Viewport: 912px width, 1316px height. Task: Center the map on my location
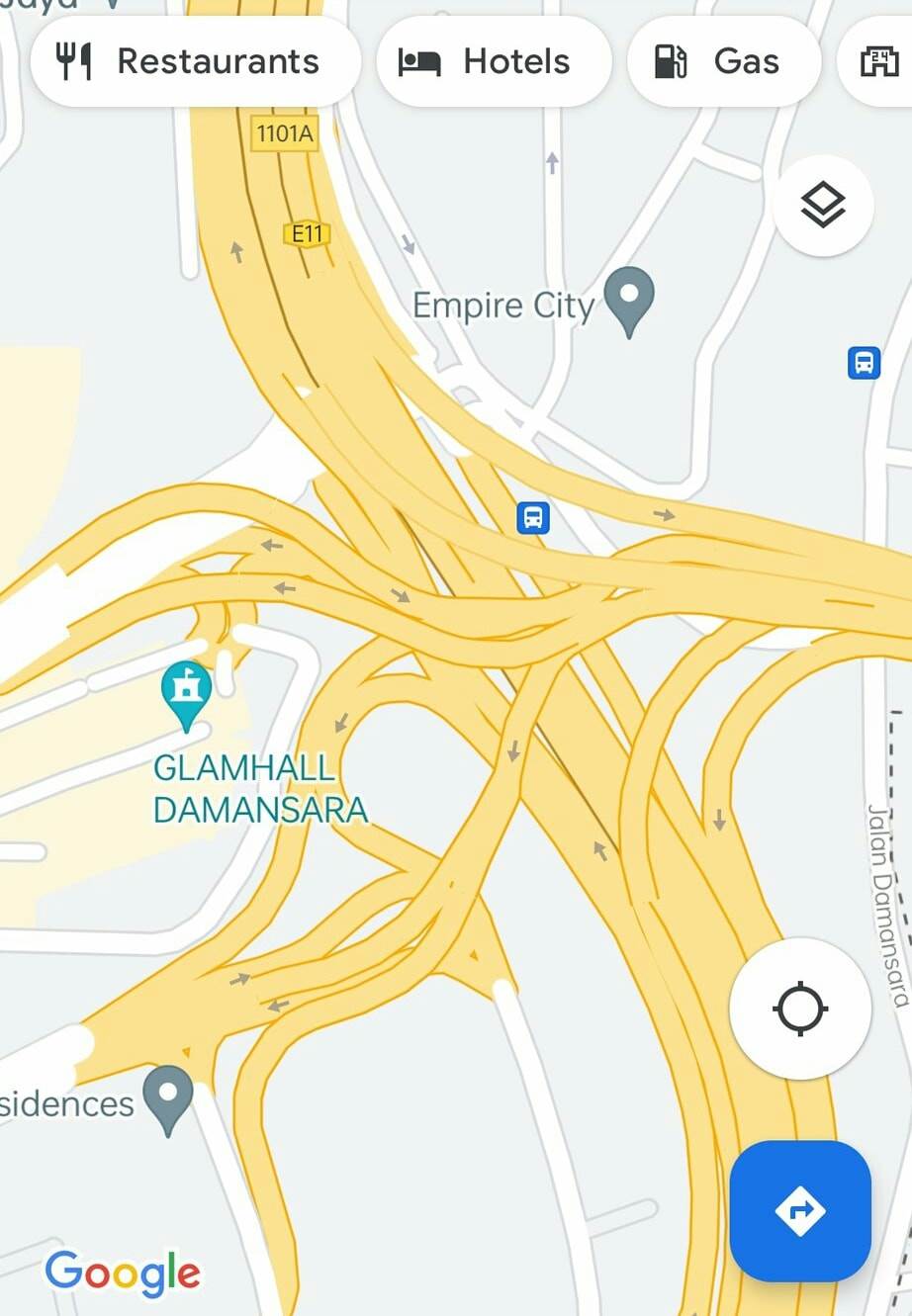pyautogui.click(x=800, y=1009)
